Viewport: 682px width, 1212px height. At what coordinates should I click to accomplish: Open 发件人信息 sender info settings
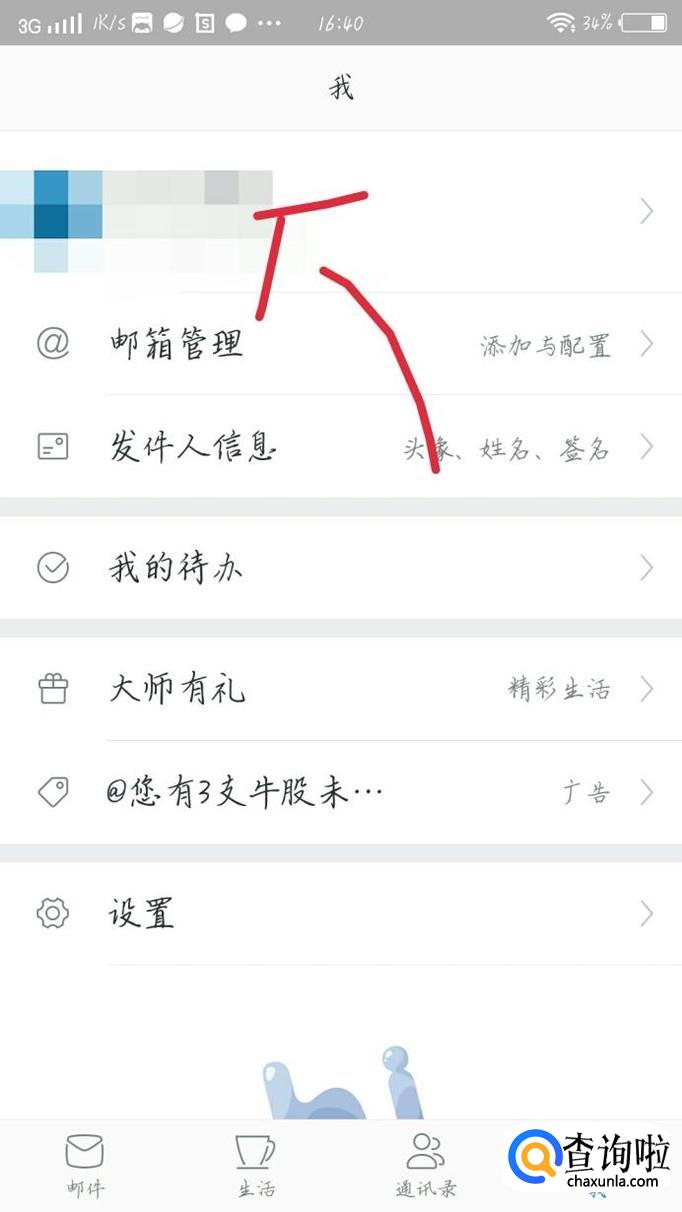point(340,447)
